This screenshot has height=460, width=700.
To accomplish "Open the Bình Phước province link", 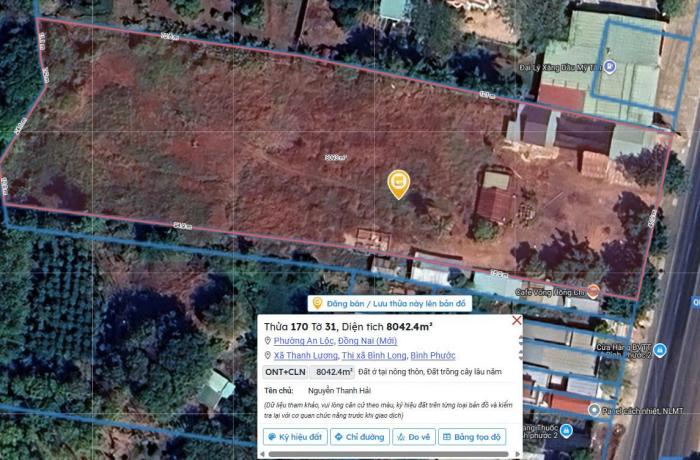I will (x=432, y=355).
